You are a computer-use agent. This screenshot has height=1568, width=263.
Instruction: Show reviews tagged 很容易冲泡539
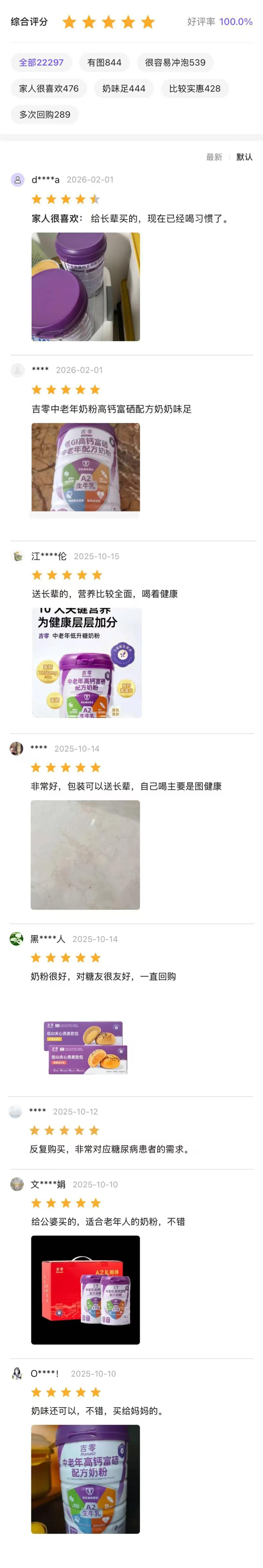[x=175, y=63]
